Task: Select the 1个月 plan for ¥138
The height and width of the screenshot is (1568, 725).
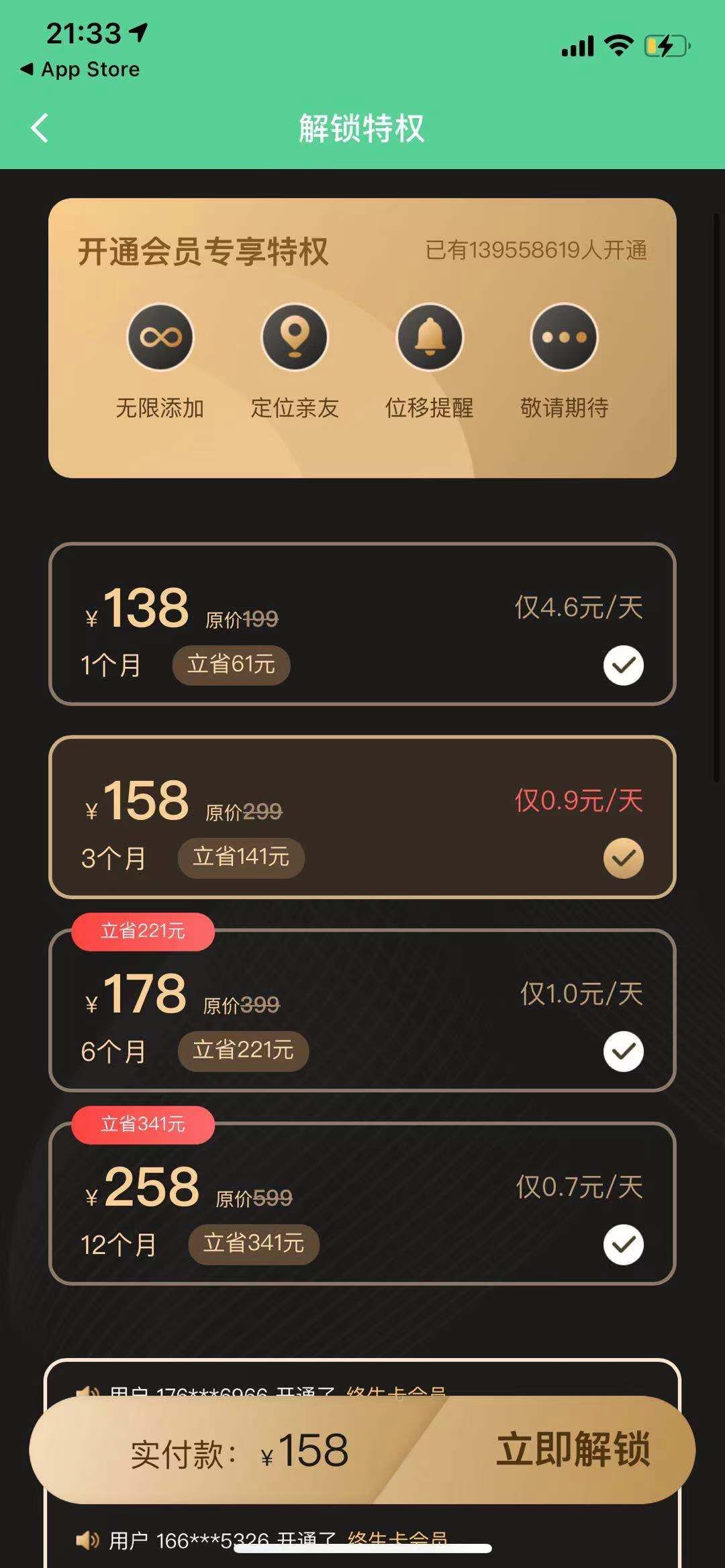Action: pos(362,624)
